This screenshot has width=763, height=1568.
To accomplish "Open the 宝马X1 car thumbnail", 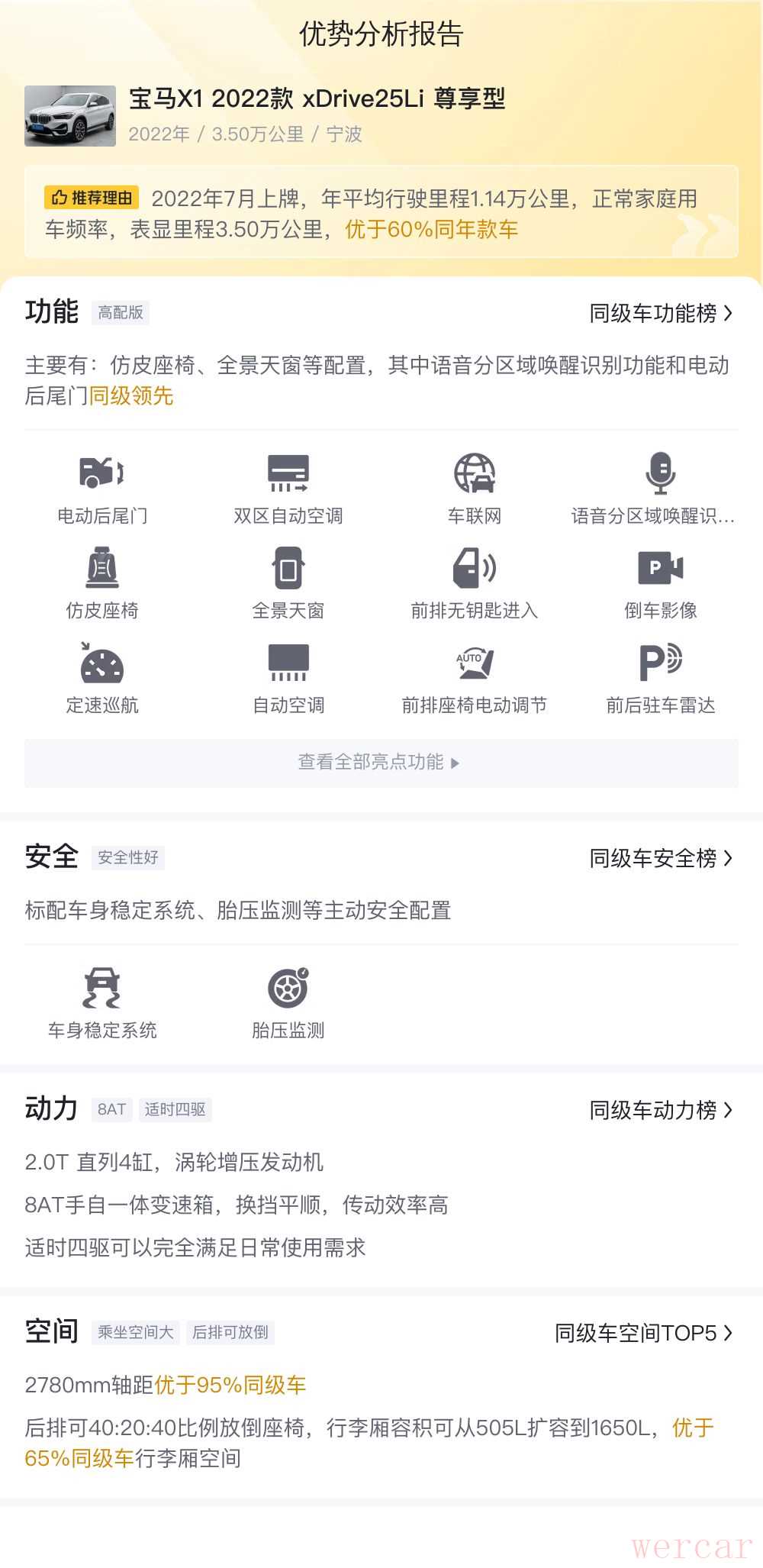I will pyautogui.click(x=70, y=116).
